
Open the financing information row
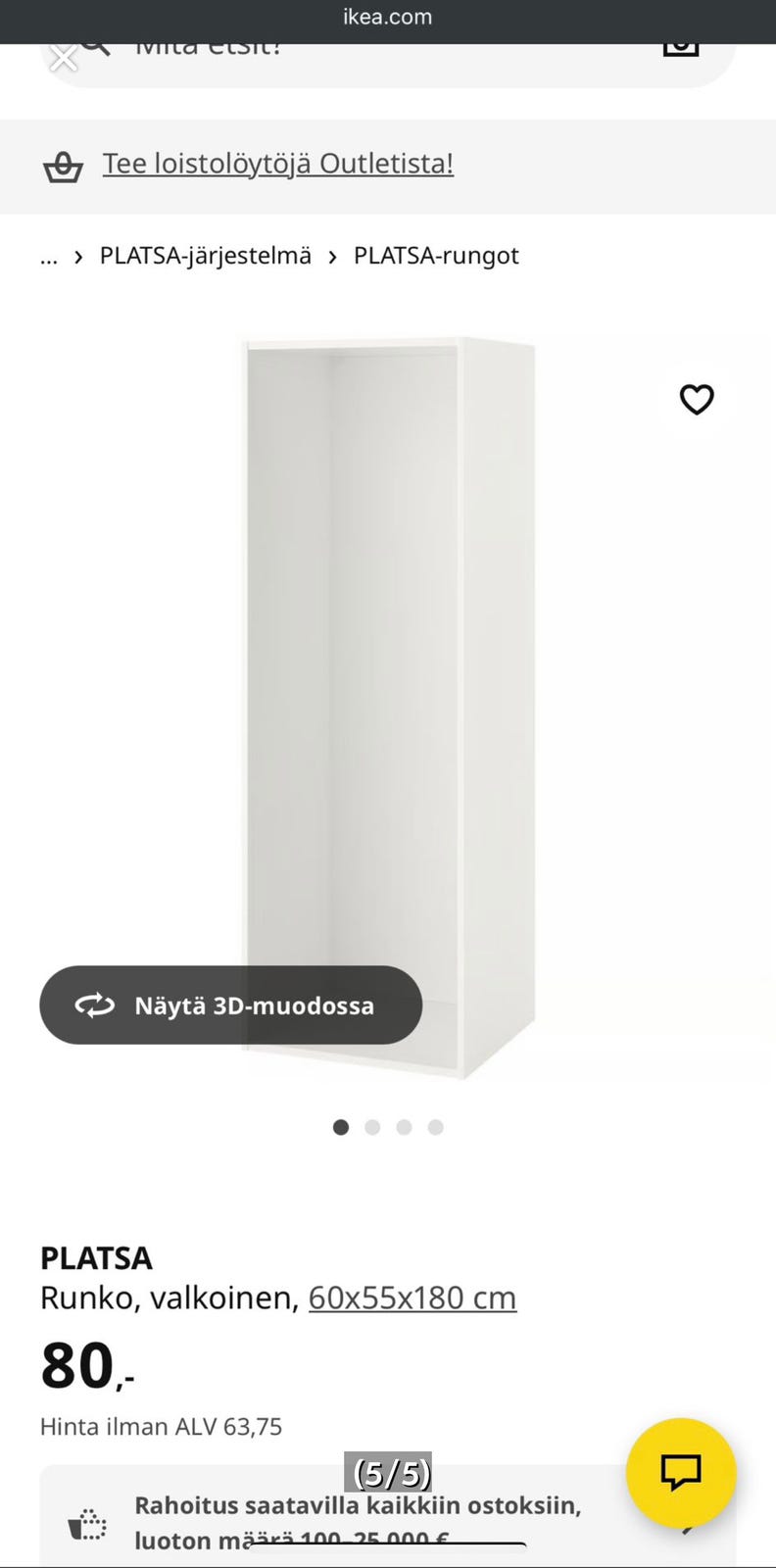point(358,1522)
